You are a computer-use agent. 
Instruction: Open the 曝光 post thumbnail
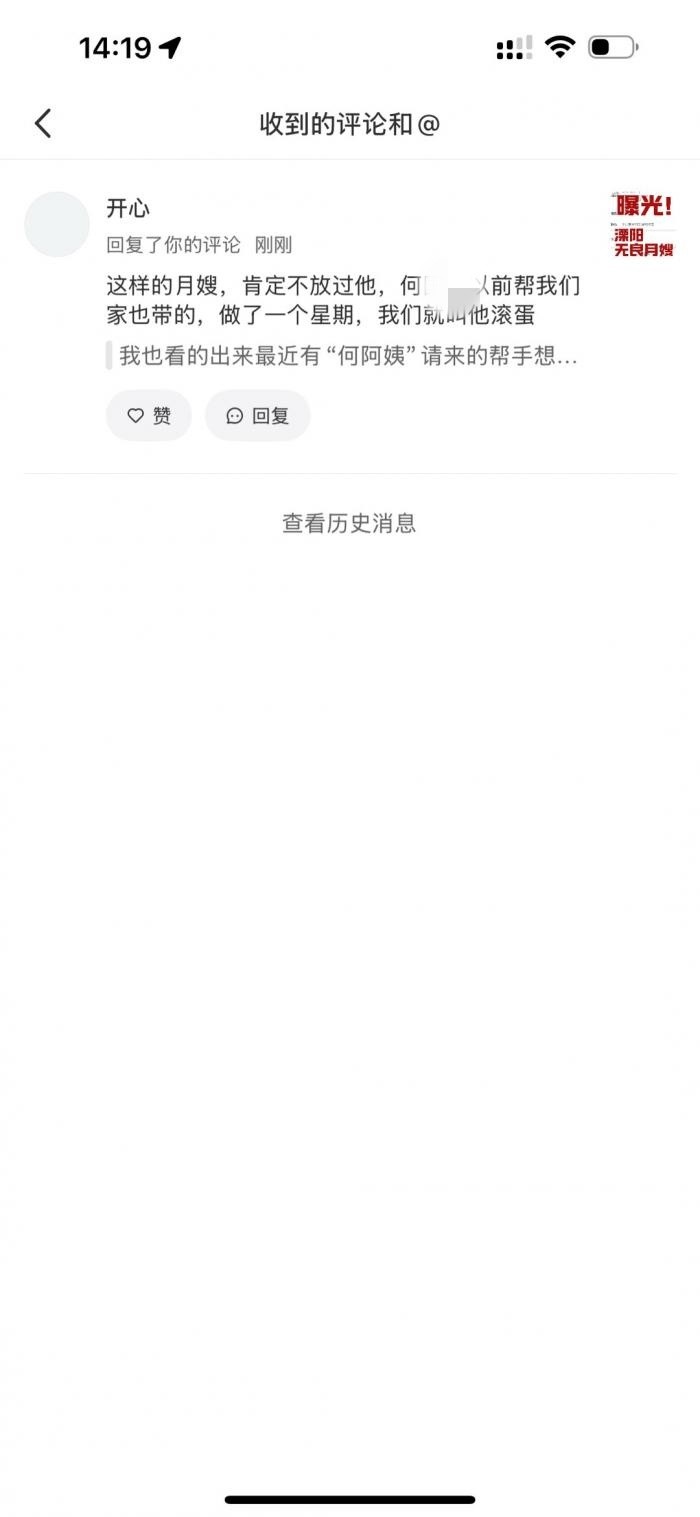tap(643, 224)
